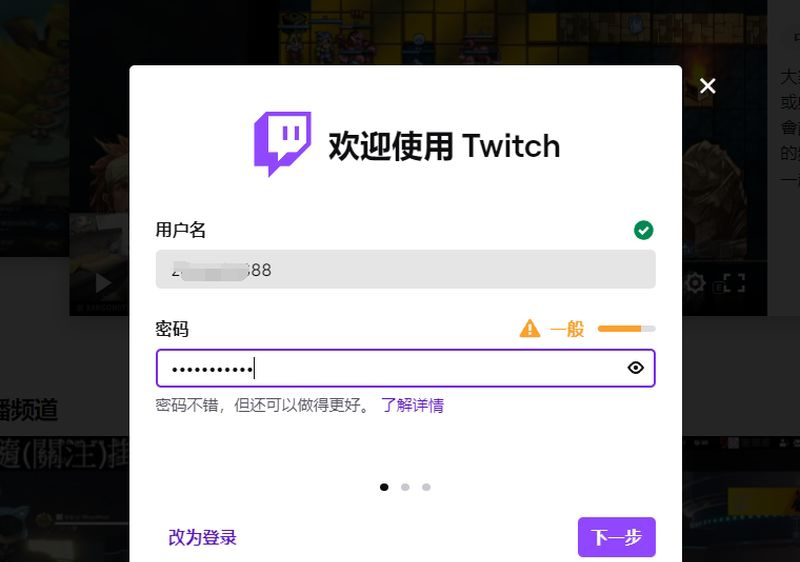The image size is (800, 562).
Task: Play the background stream video
Action: [x=103, y=284]
